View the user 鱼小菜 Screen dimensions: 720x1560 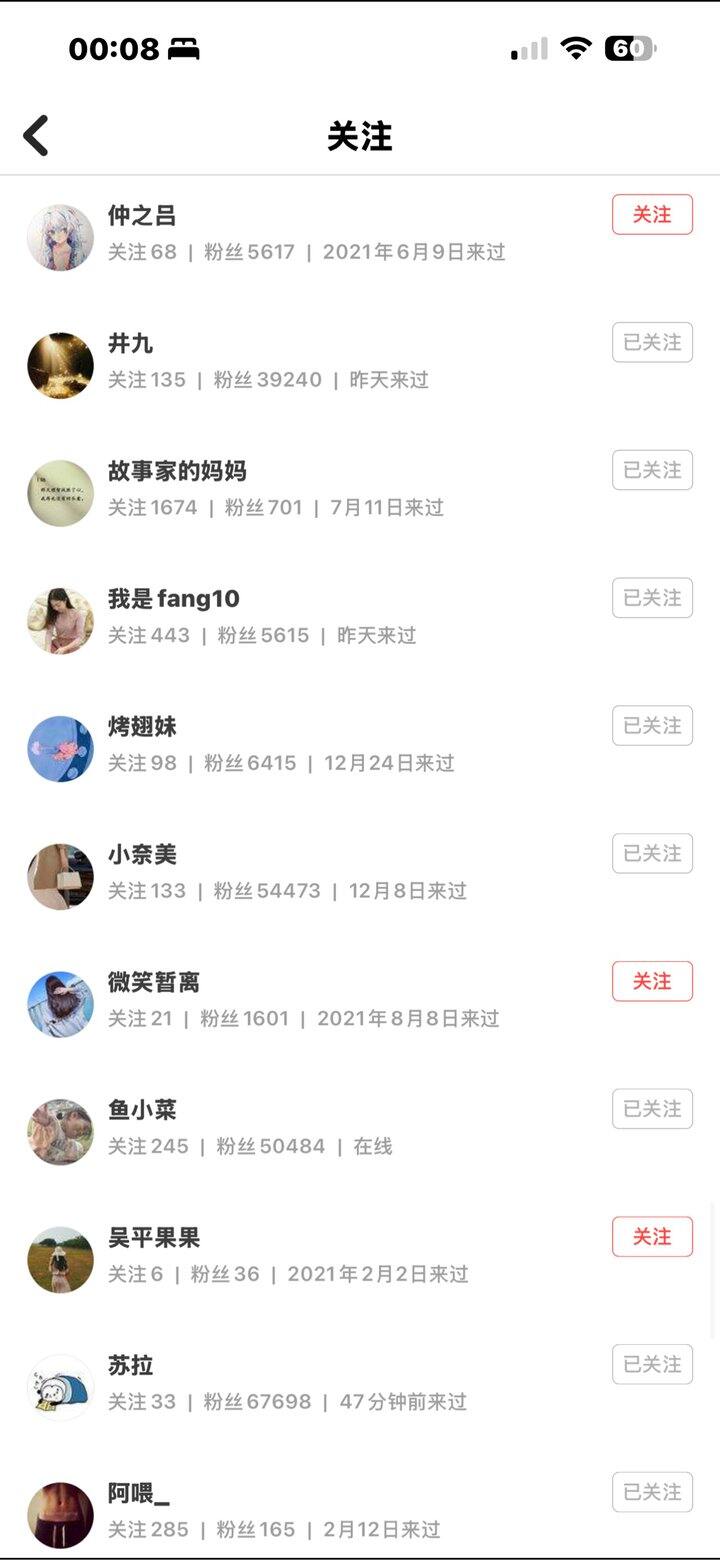[x=142, y=1110]
